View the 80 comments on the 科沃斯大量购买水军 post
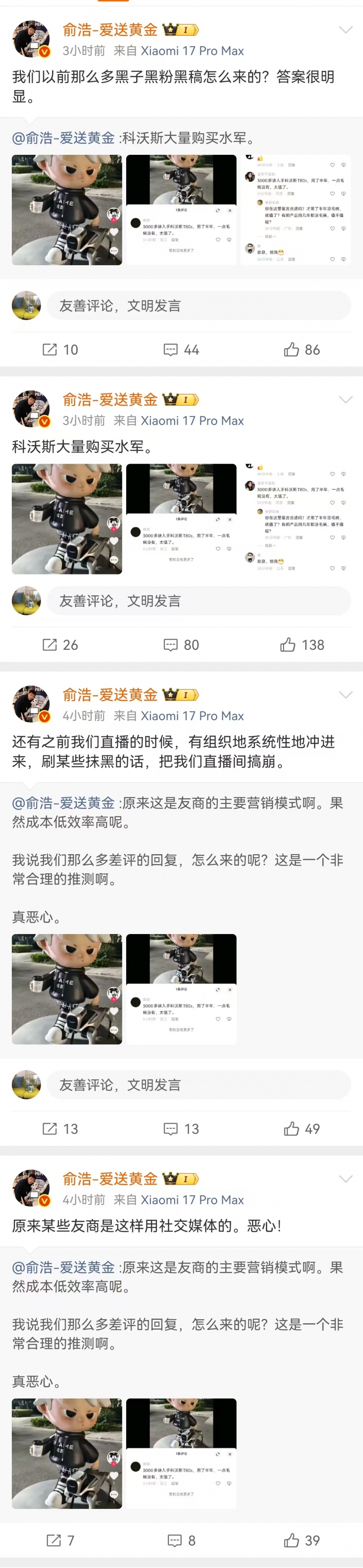 (x=181, y=645)
